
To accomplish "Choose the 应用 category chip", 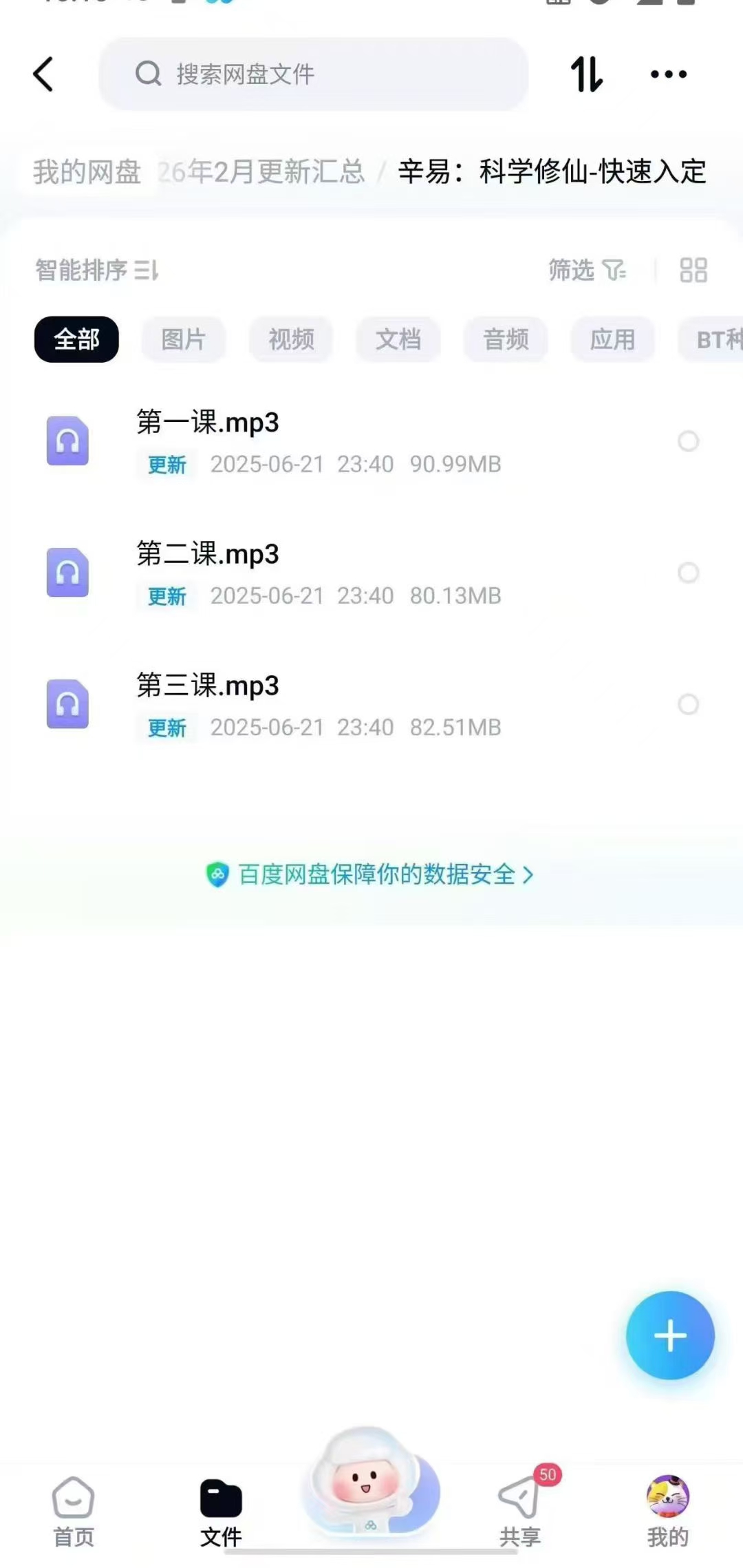I will click(x=612, y=339).
